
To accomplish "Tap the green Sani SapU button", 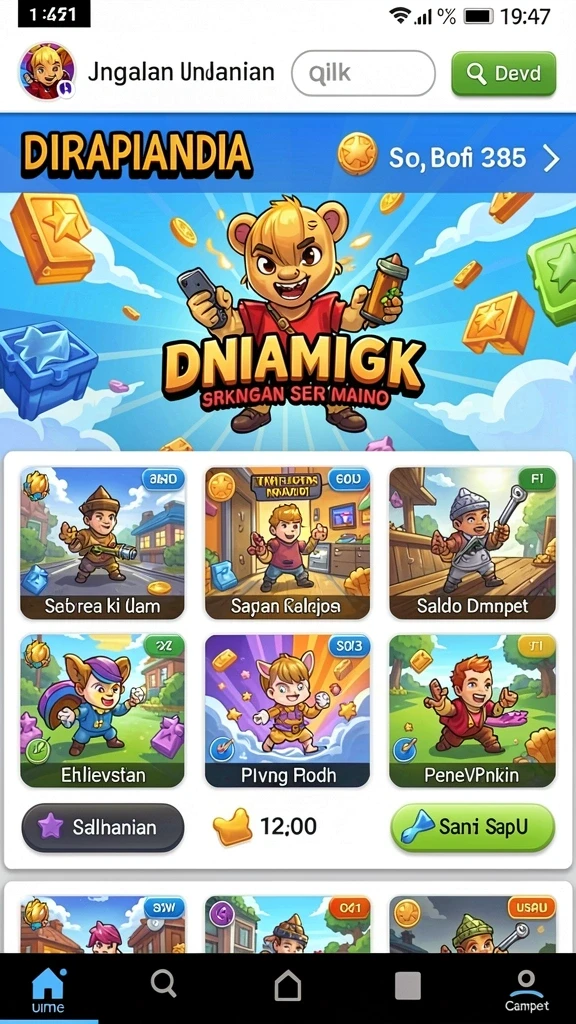I will [x=472, y=827].
